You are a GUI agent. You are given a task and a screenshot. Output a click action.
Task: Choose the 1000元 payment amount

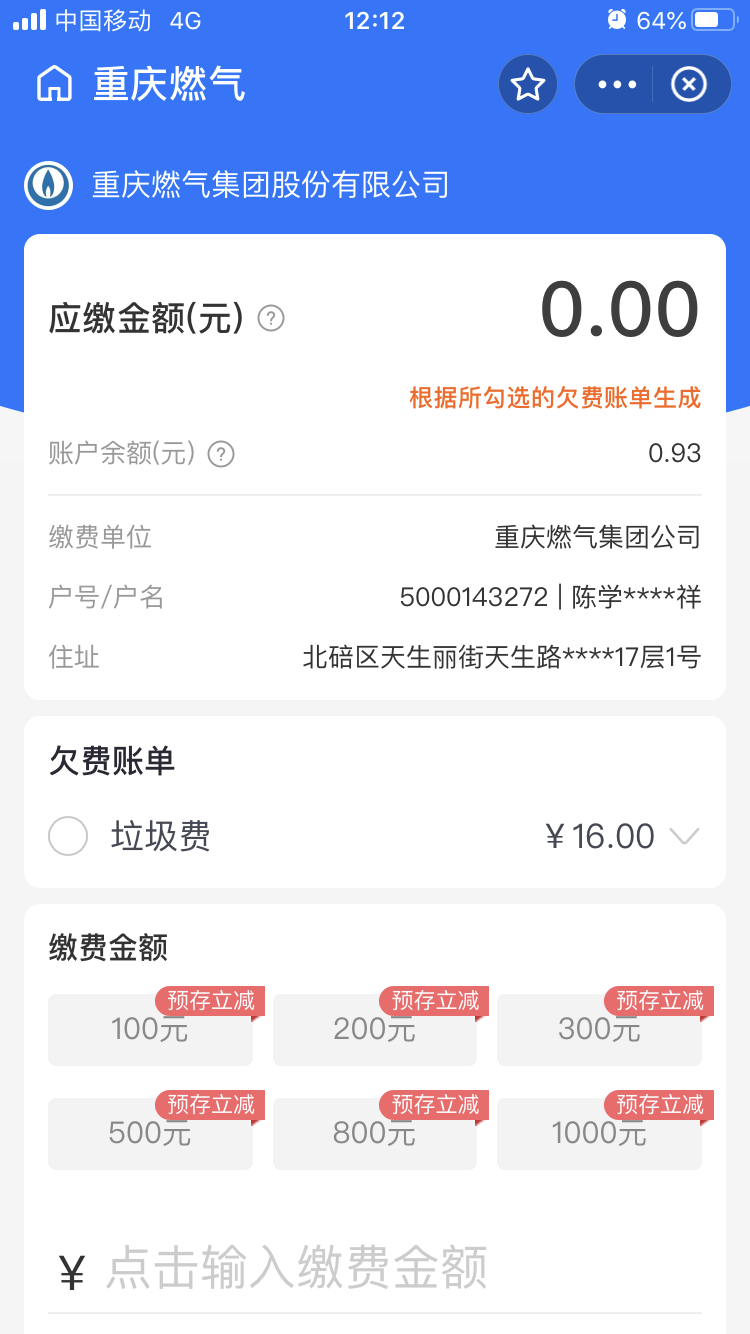599,1133
